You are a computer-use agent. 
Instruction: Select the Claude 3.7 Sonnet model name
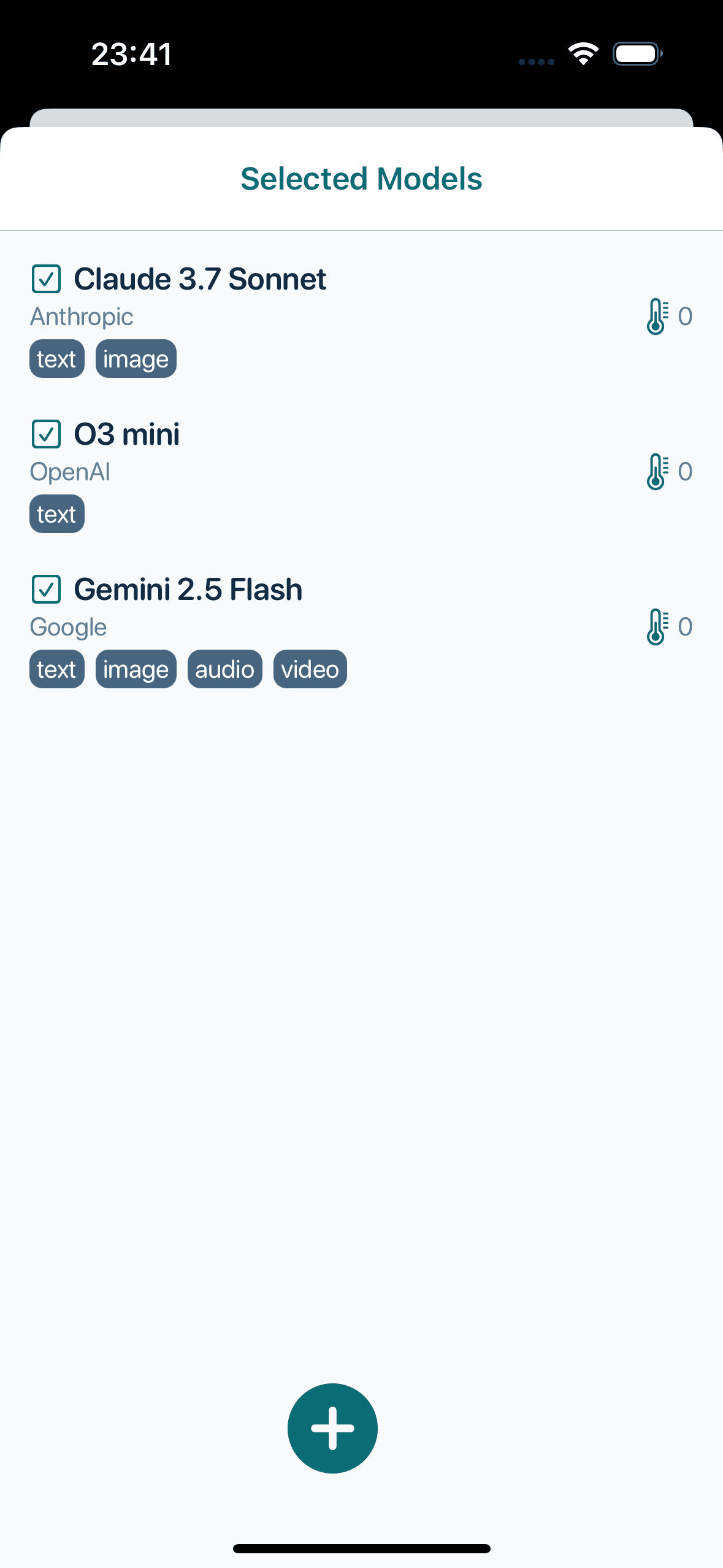pyautogui.click(x=201, y=279)
